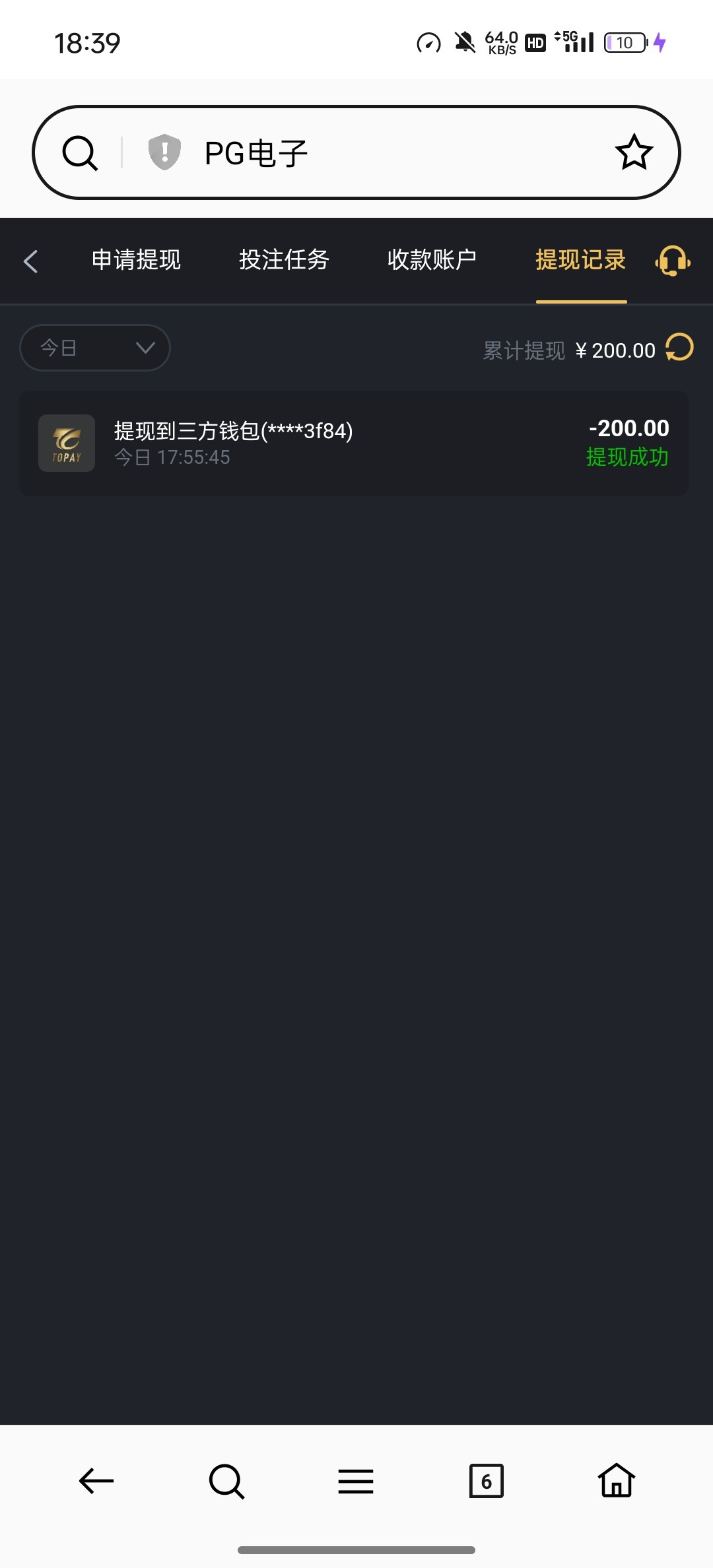Image resolution: width=713 pixels, height=1568 pixels.
Task: Contact customer service via headset icon
Action: [673, 261]
